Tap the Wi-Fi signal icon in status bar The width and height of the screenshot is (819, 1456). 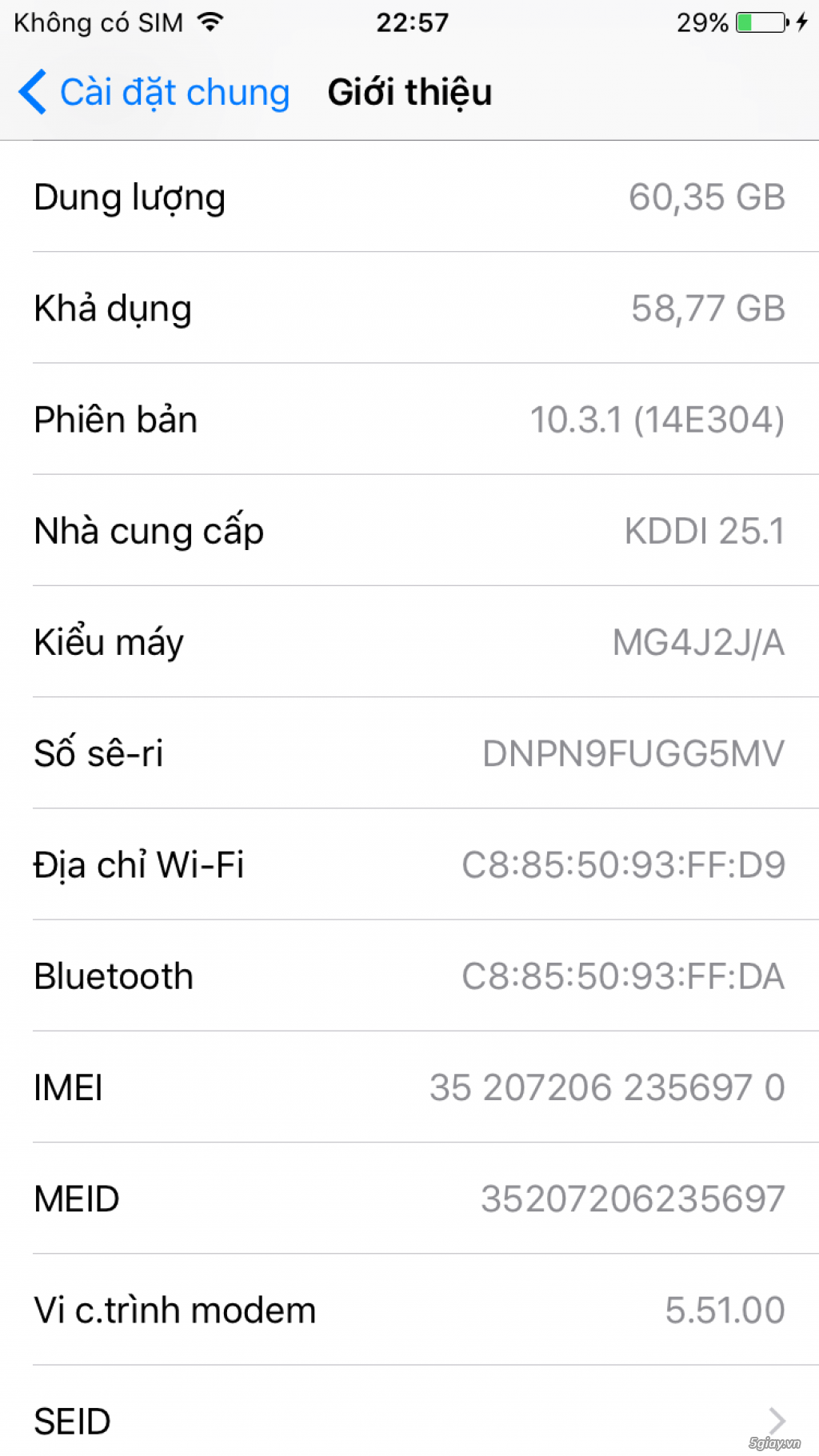(210, 21)
